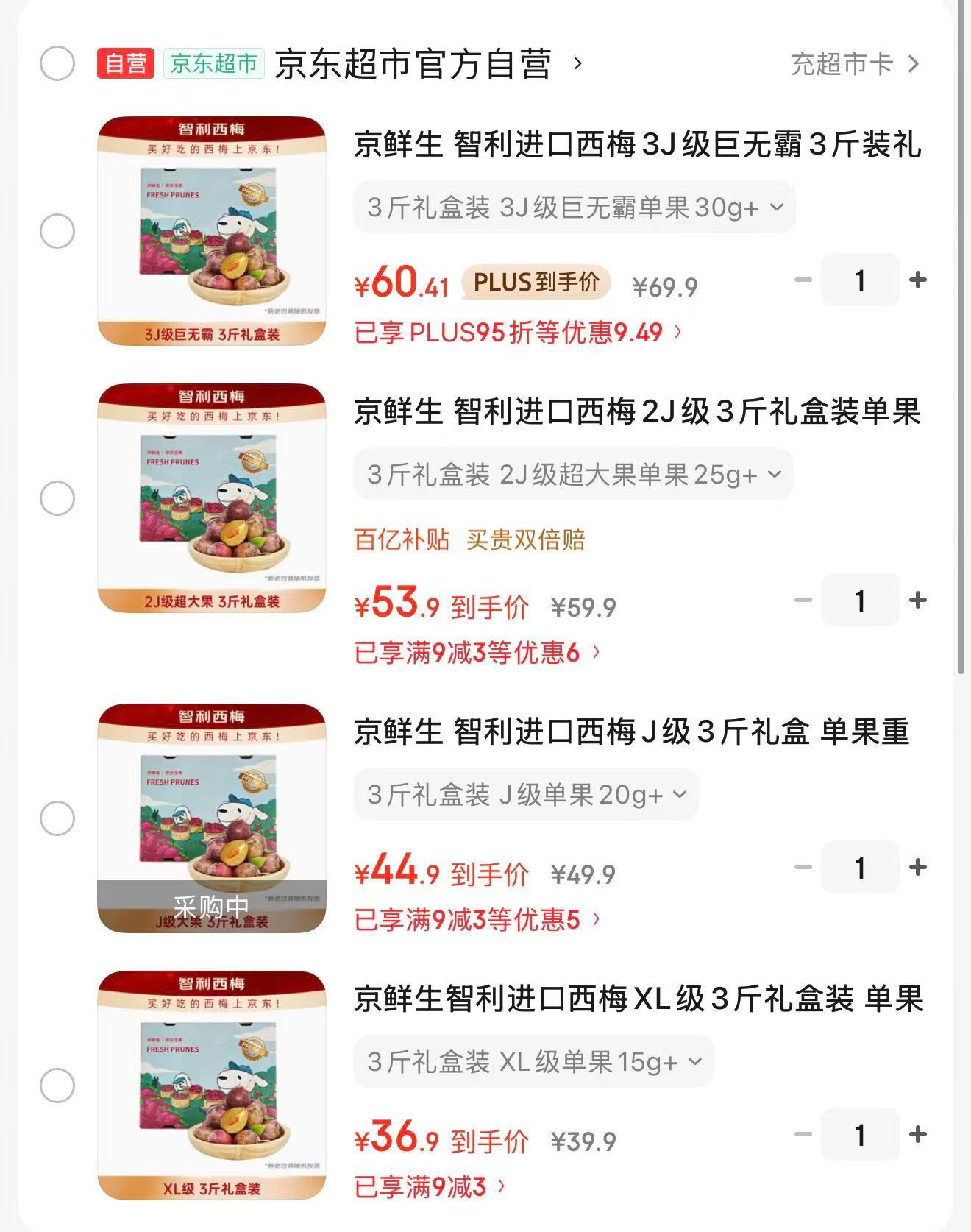Viewport: 971px width, 1232px height.
Task: Check the 3J级巨无霸 西梅 item checkbox
Action: pos(57,231)
